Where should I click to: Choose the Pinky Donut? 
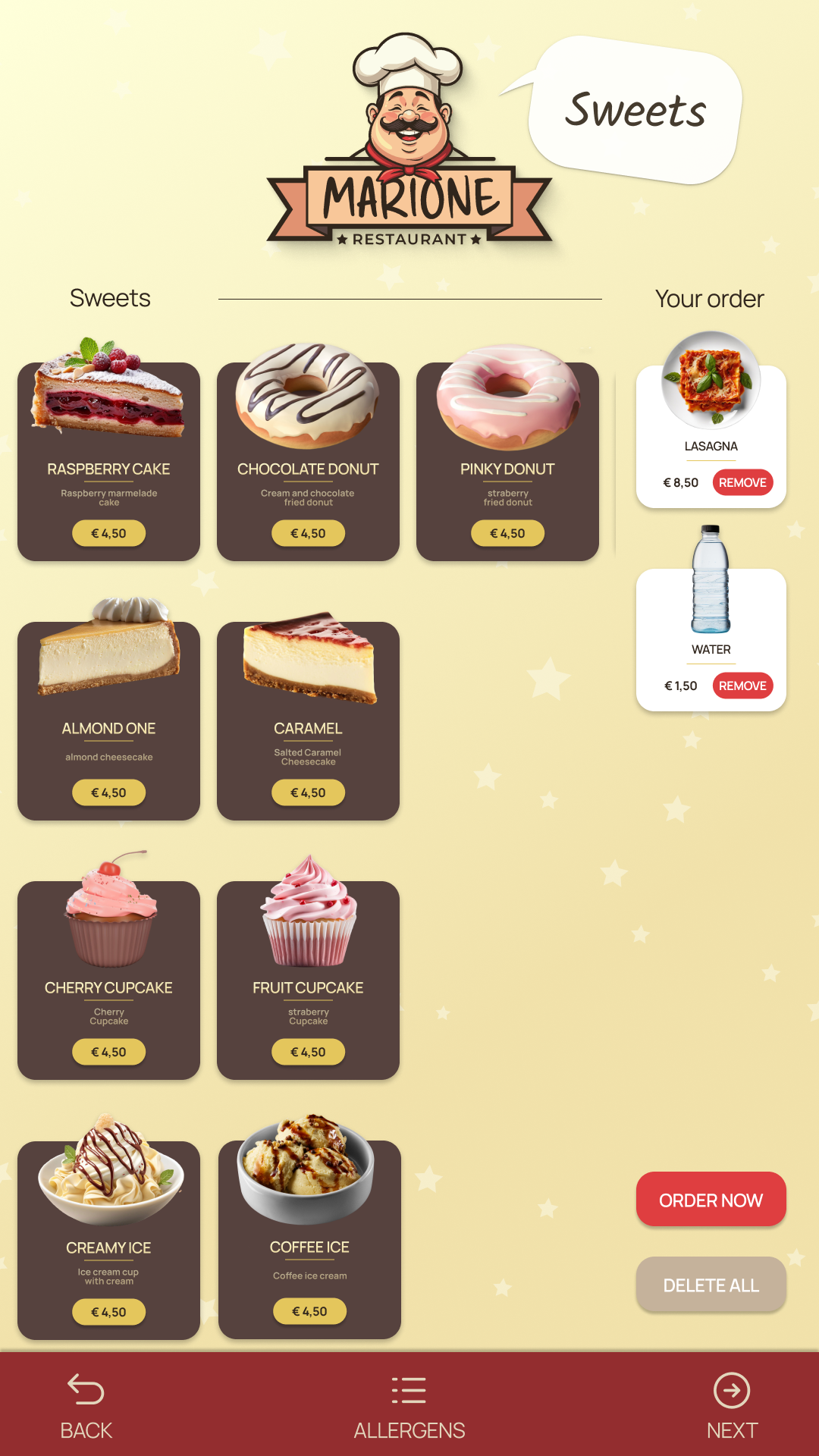pyautogui.click(x=507, y=461)
